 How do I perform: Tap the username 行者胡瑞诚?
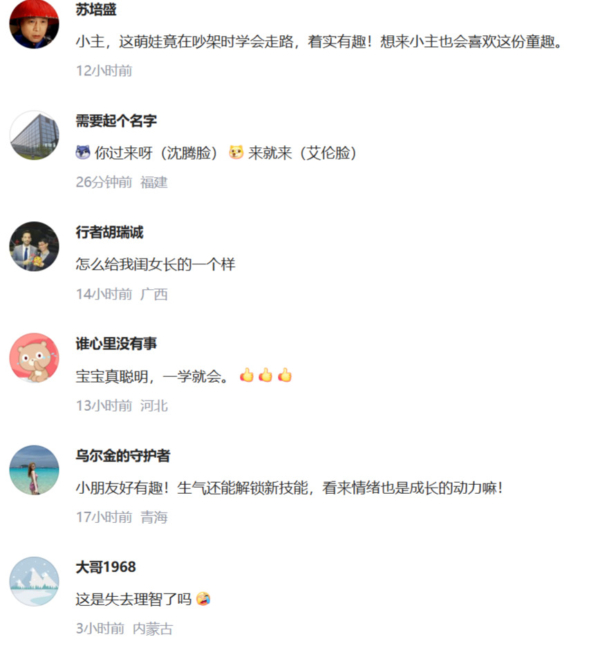tap(109, 233)
